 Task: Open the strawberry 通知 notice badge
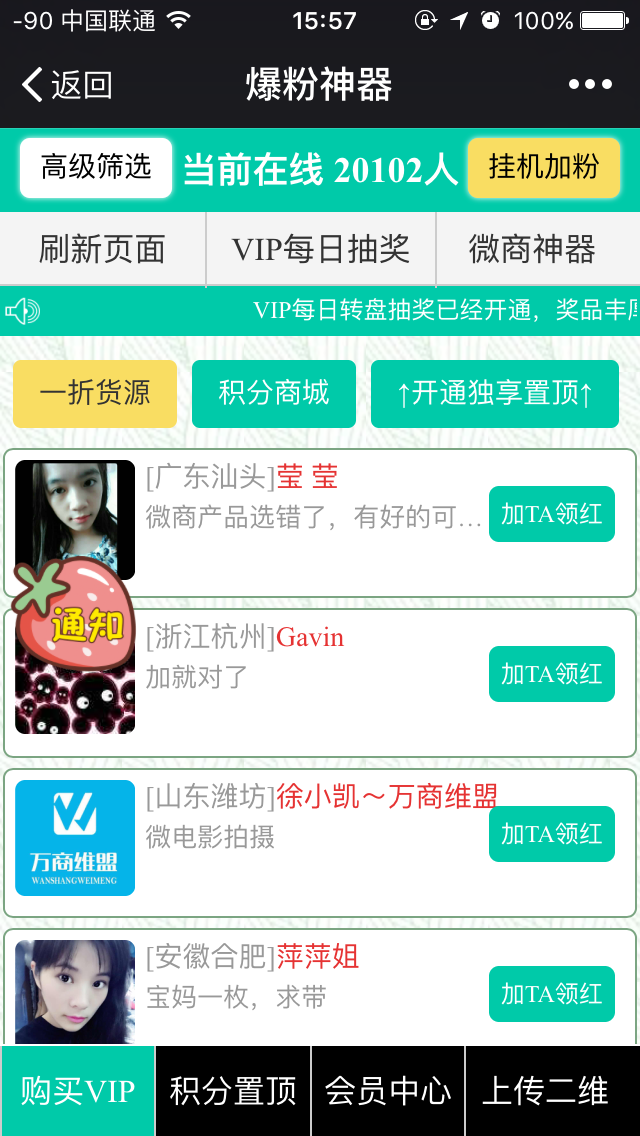click(x=68, y=616)
